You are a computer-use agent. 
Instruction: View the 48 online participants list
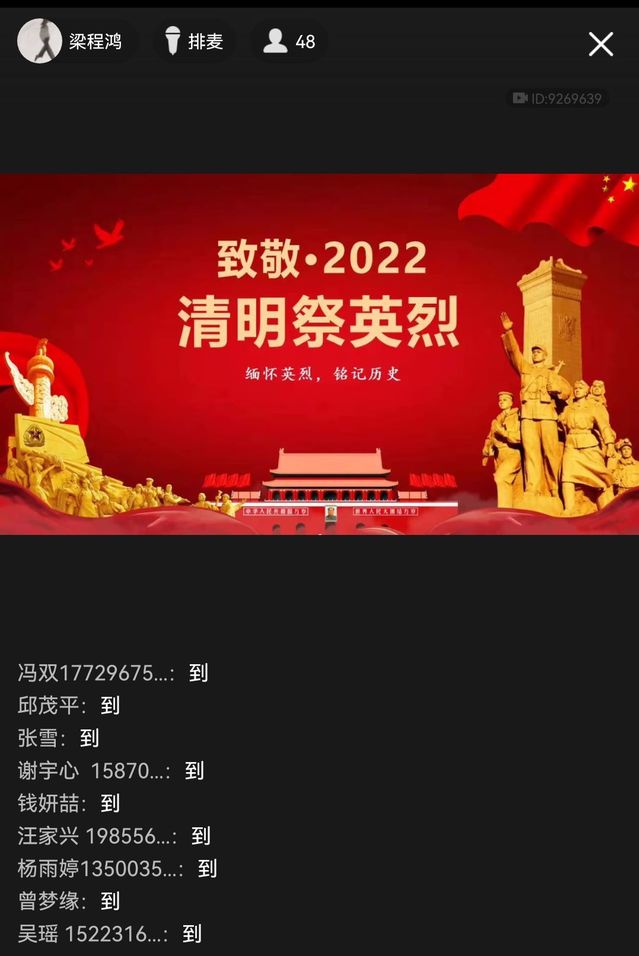289,42
